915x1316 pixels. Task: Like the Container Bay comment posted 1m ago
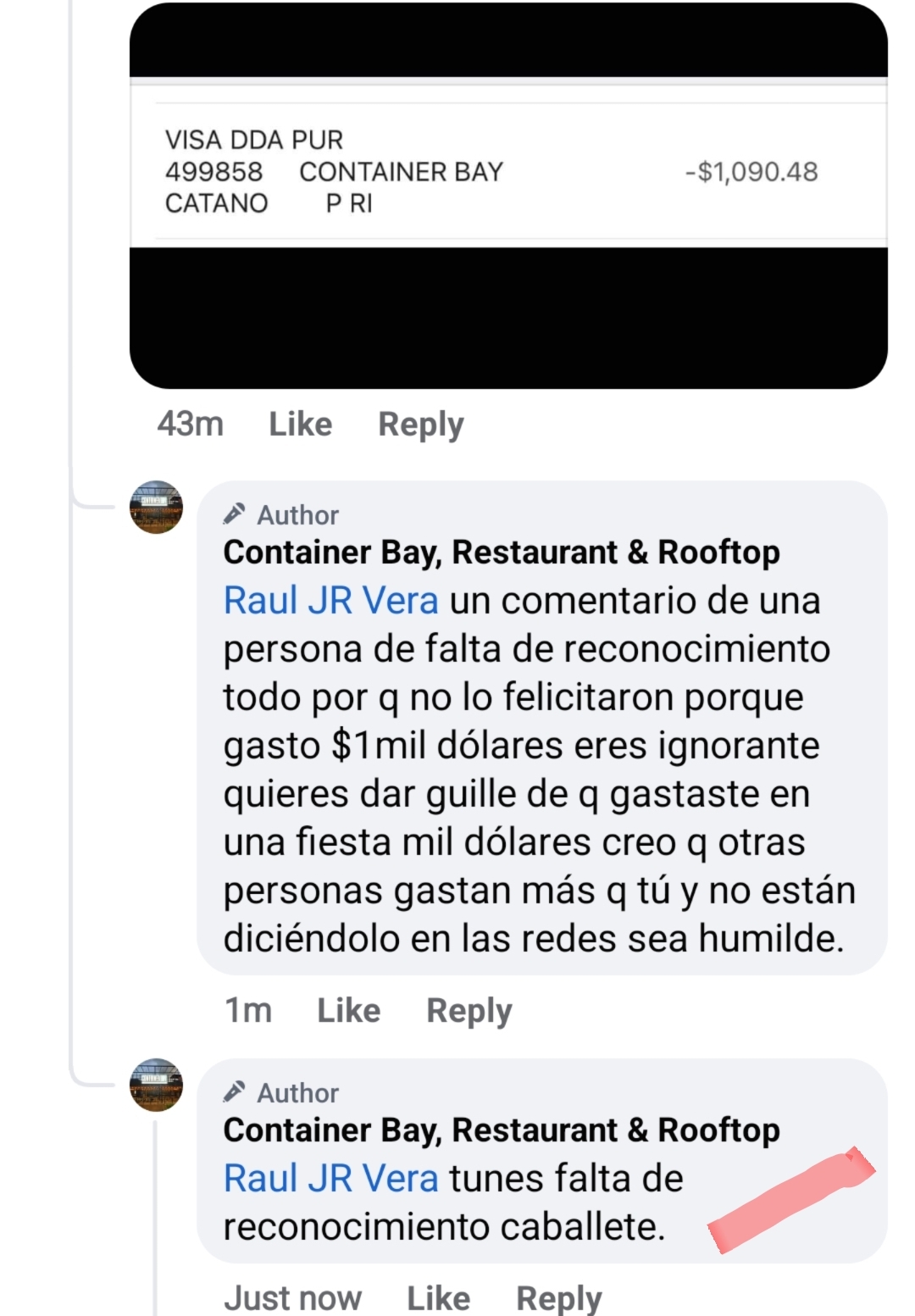click(x=348, y=1010)
